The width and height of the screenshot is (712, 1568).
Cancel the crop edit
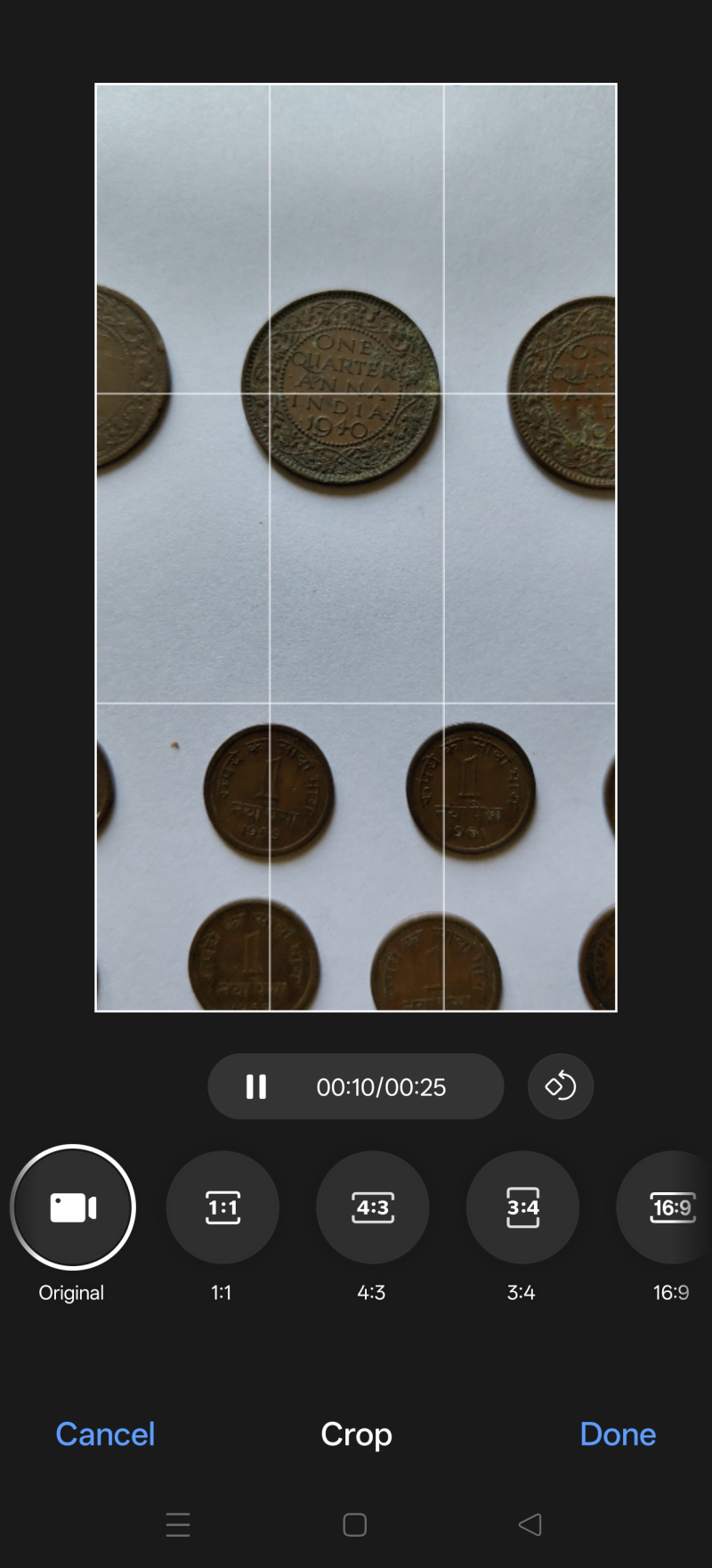(x=105, y=1434)
